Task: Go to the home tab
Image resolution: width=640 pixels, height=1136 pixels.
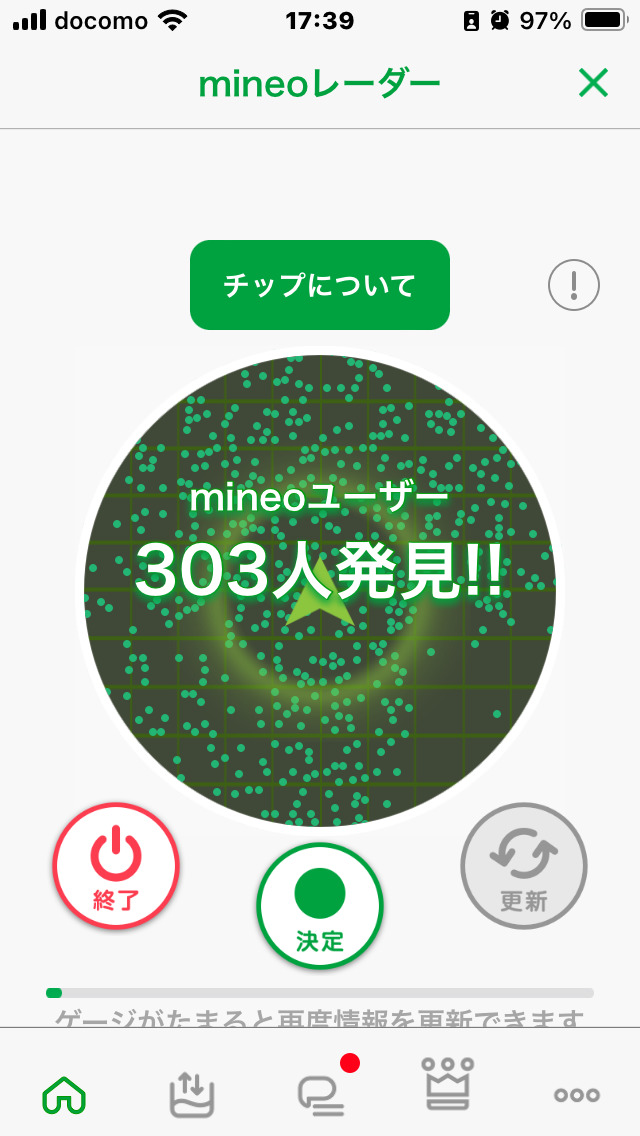Action: tap(64, 1095)
